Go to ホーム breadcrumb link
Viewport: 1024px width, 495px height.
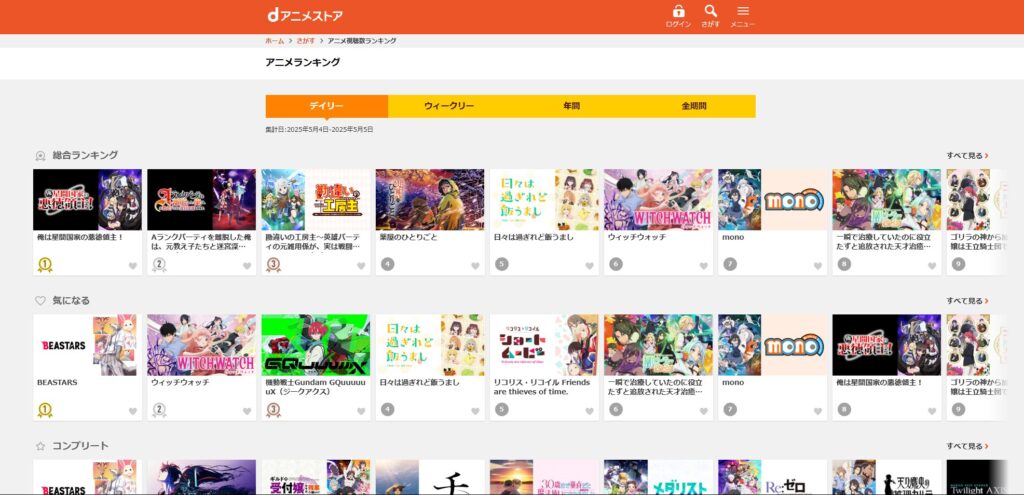[x=274, y=41]
